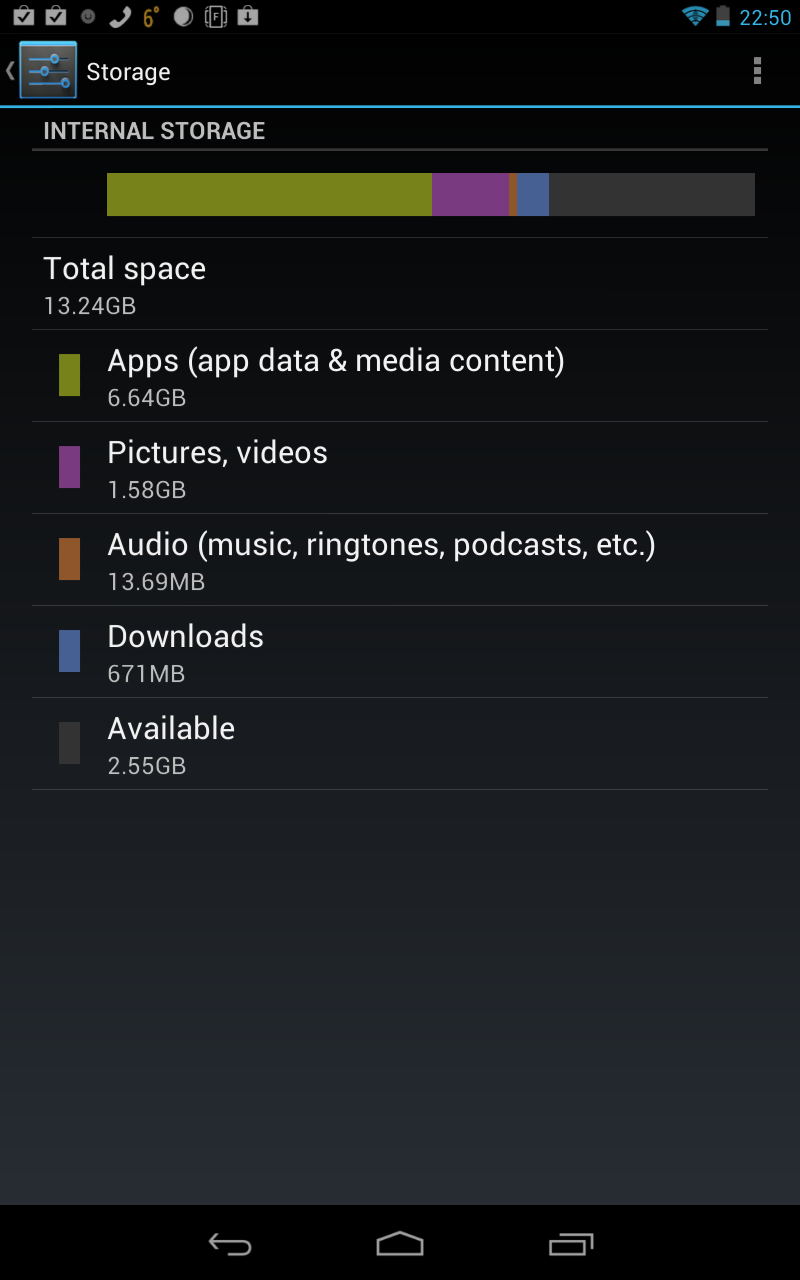Go to the home screen
Viewport: 800px width, 1280px height.
(400, 1243)
